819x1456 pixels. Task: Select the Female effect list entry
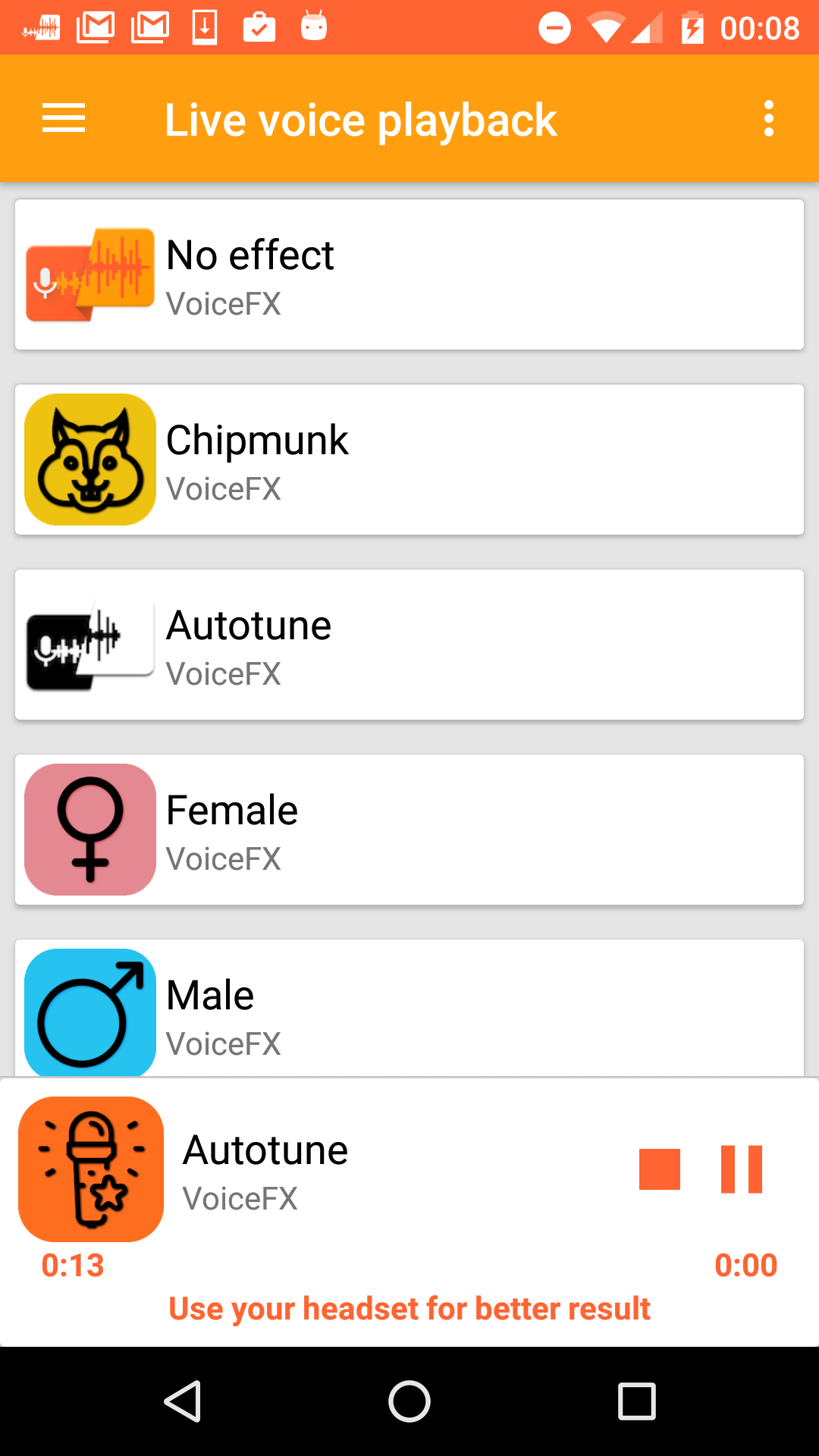tap(409, 828)
